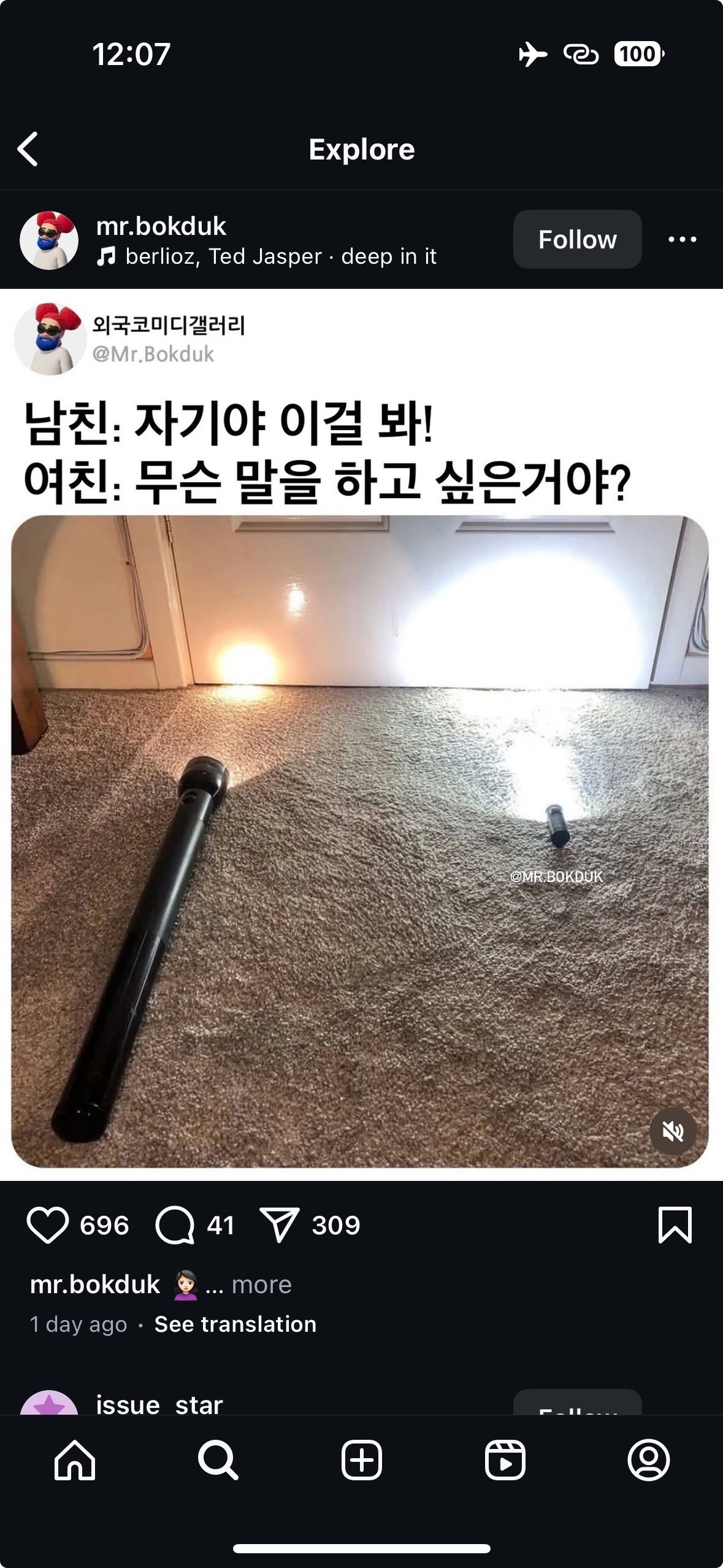Viewport: 723px width, 1568px height.
Task: Share the post via send icon
Action: (279, 1225)
